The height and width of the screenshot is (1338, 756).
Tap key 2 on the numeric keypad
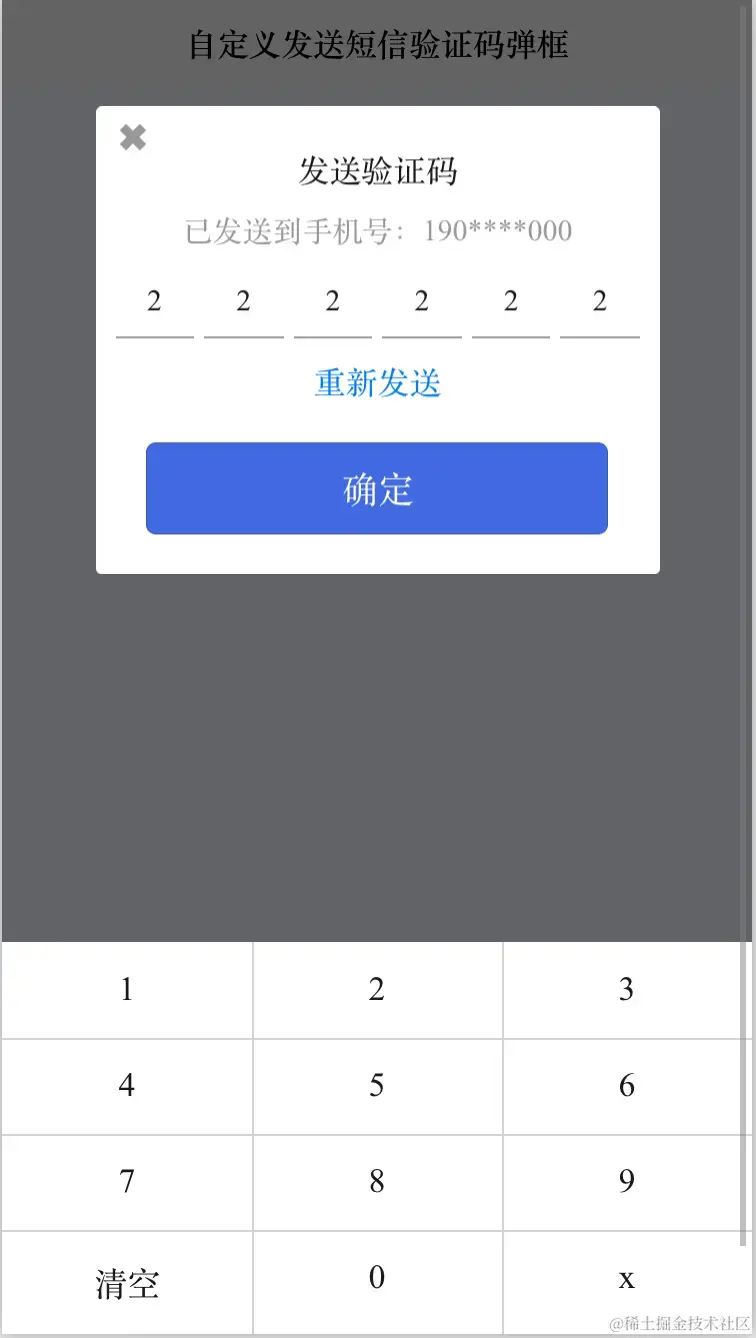[x=377, y=990]
